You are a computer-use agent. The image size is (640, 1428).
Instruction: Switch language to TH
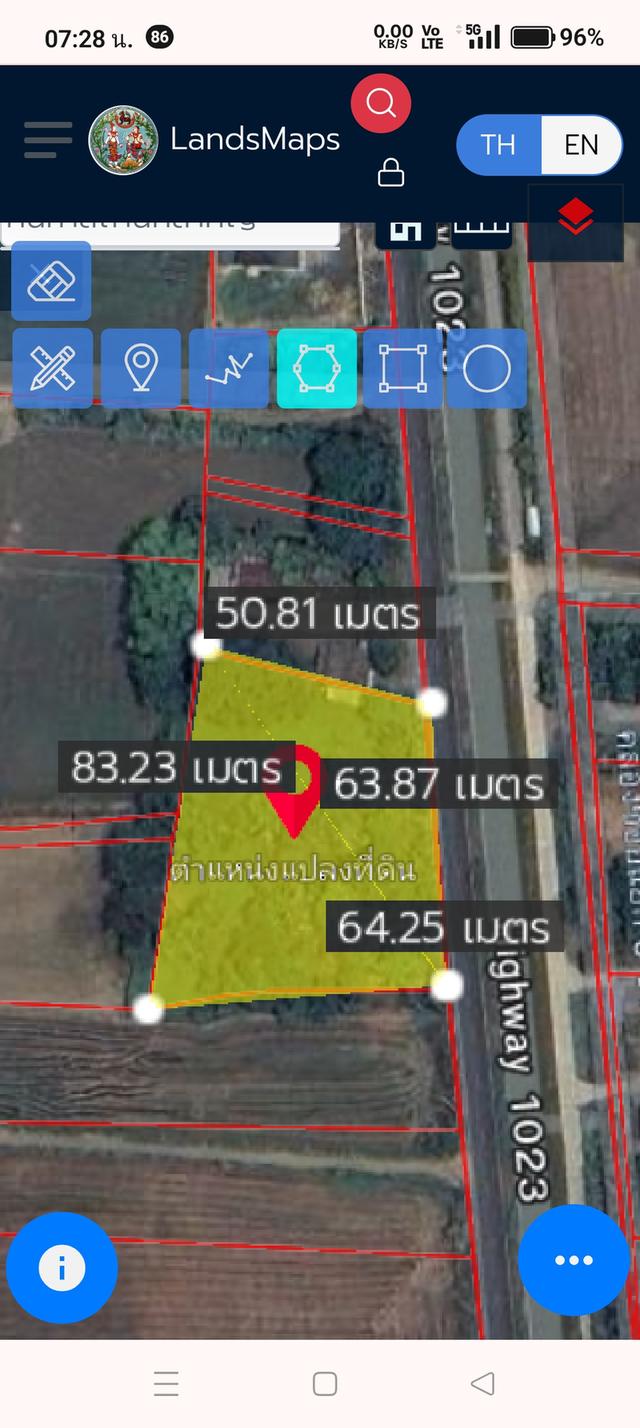coord(498,145)
